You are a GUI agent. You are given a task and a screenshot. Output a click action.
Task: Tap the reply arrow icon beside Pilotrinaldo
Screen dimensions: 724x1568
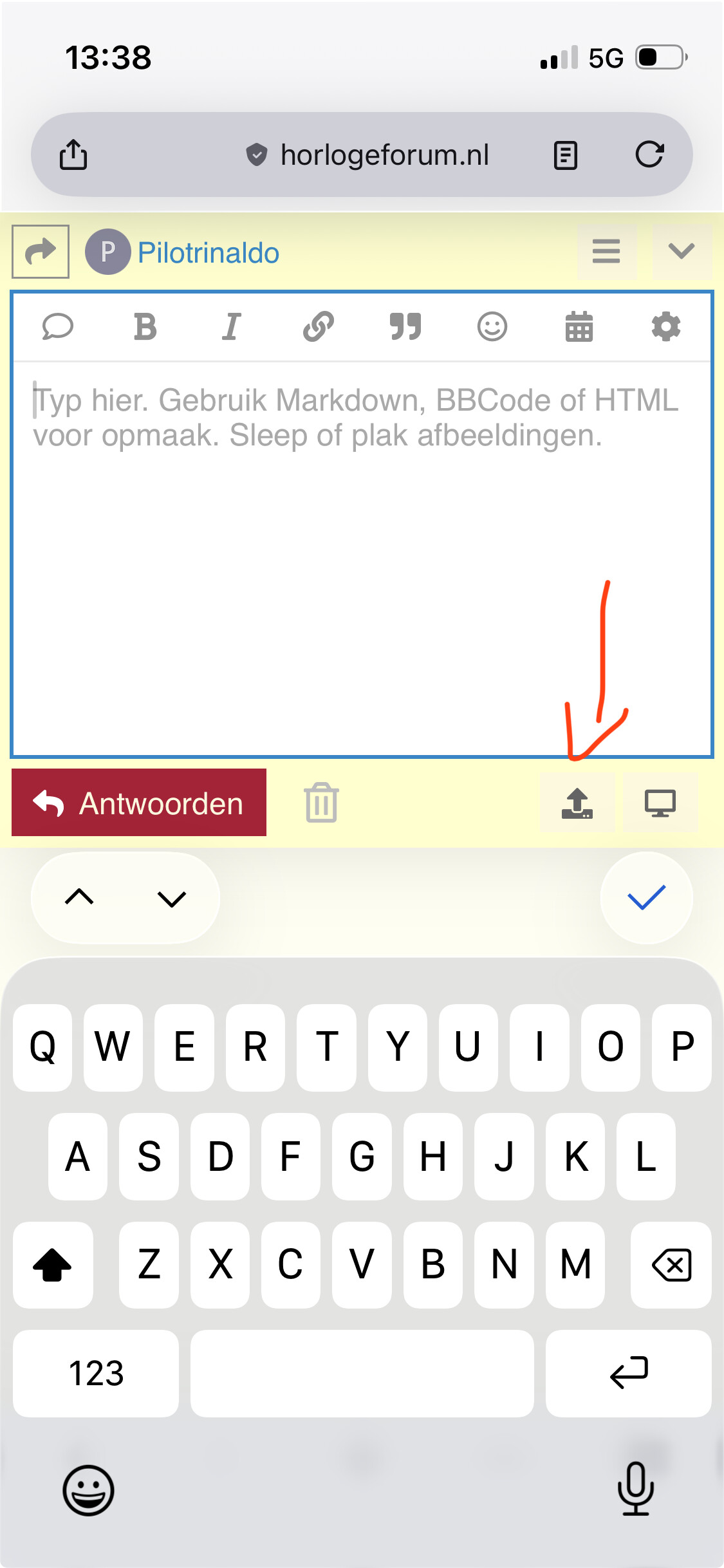click(41, 251)
